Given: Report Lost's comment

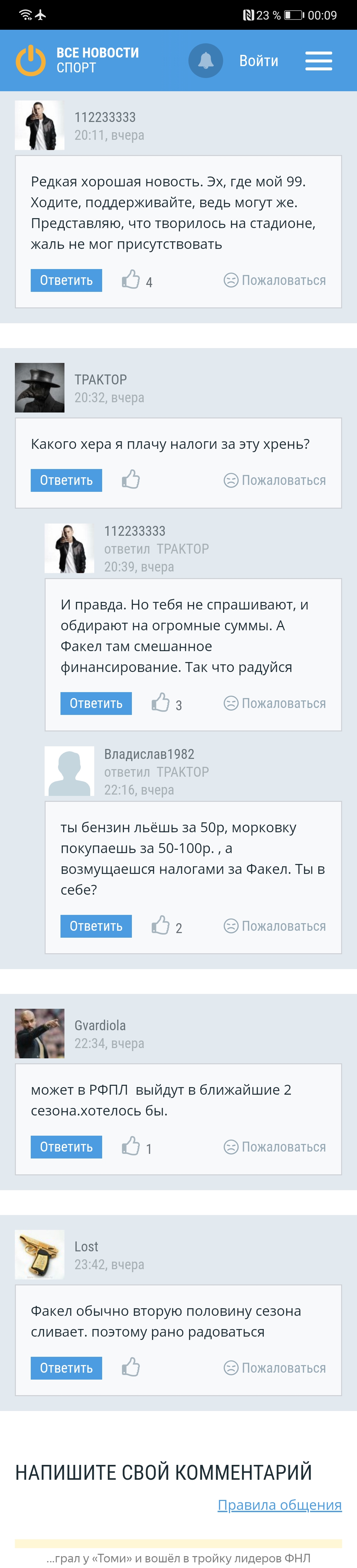Looking at the screenshot, I should click(275, 1368).
